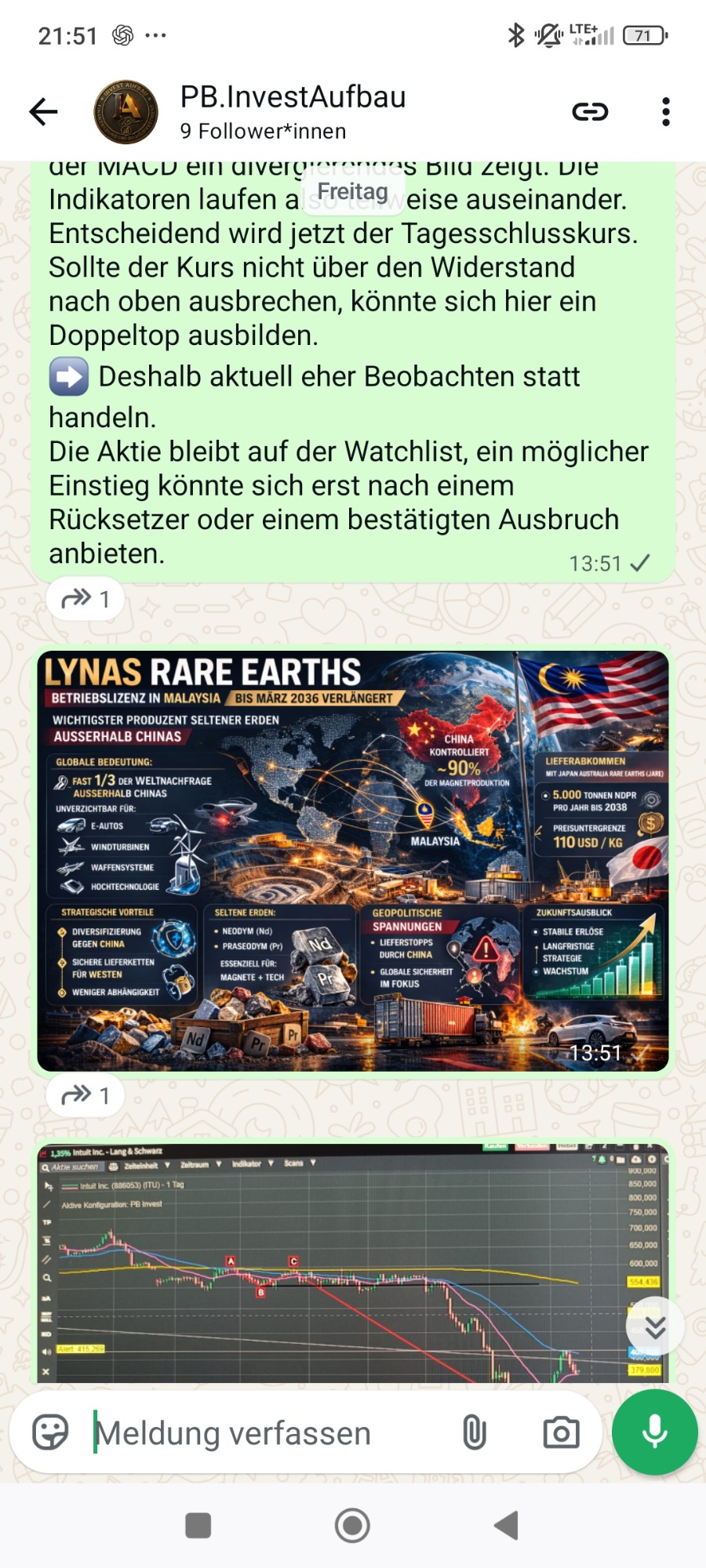Tap forward count under the text message
The image size is (706, 1568).
86,599
